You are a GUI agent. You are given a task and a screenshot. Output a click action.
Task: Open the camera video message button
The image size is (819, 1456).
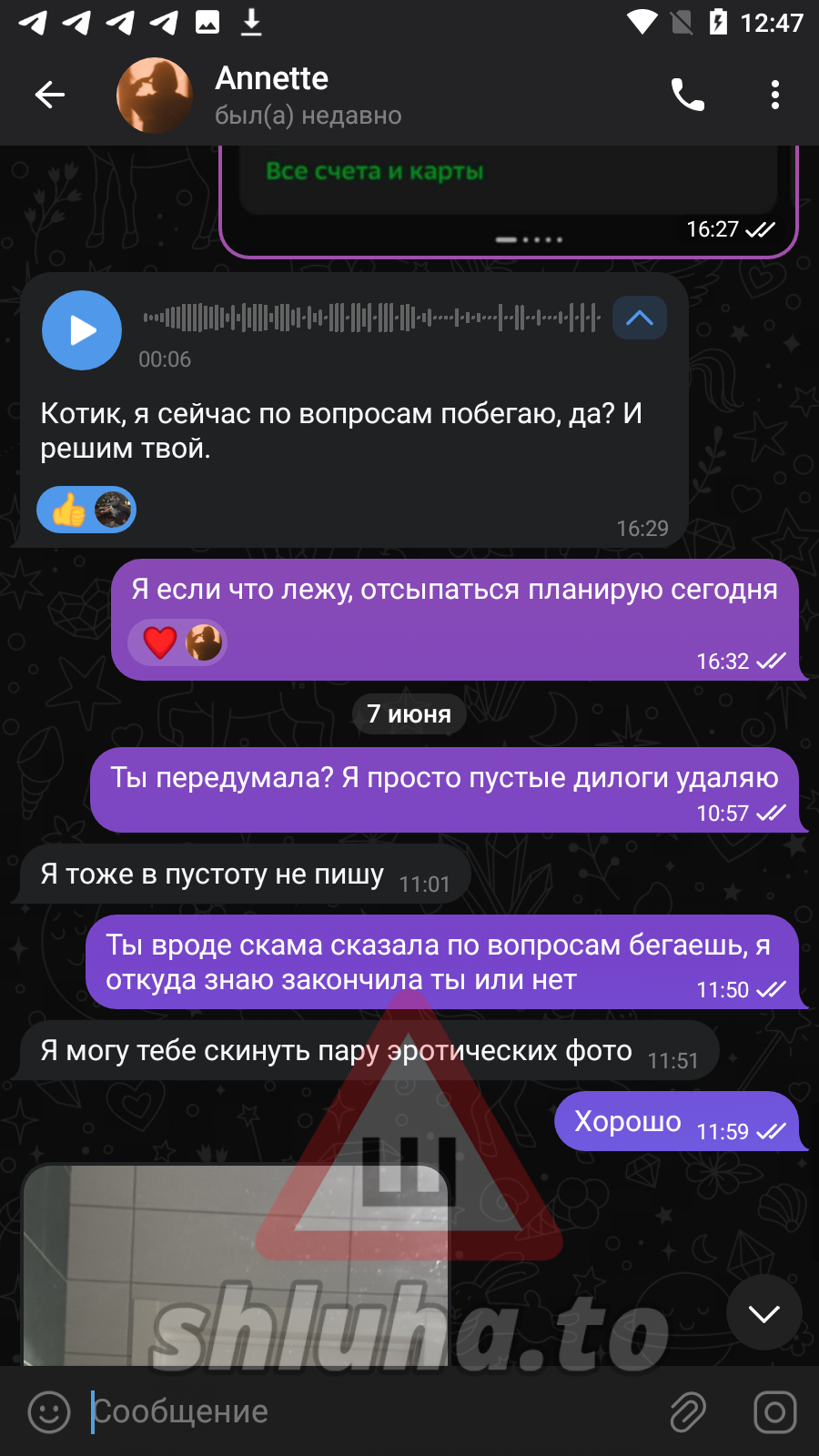(x=774, y=1412)
